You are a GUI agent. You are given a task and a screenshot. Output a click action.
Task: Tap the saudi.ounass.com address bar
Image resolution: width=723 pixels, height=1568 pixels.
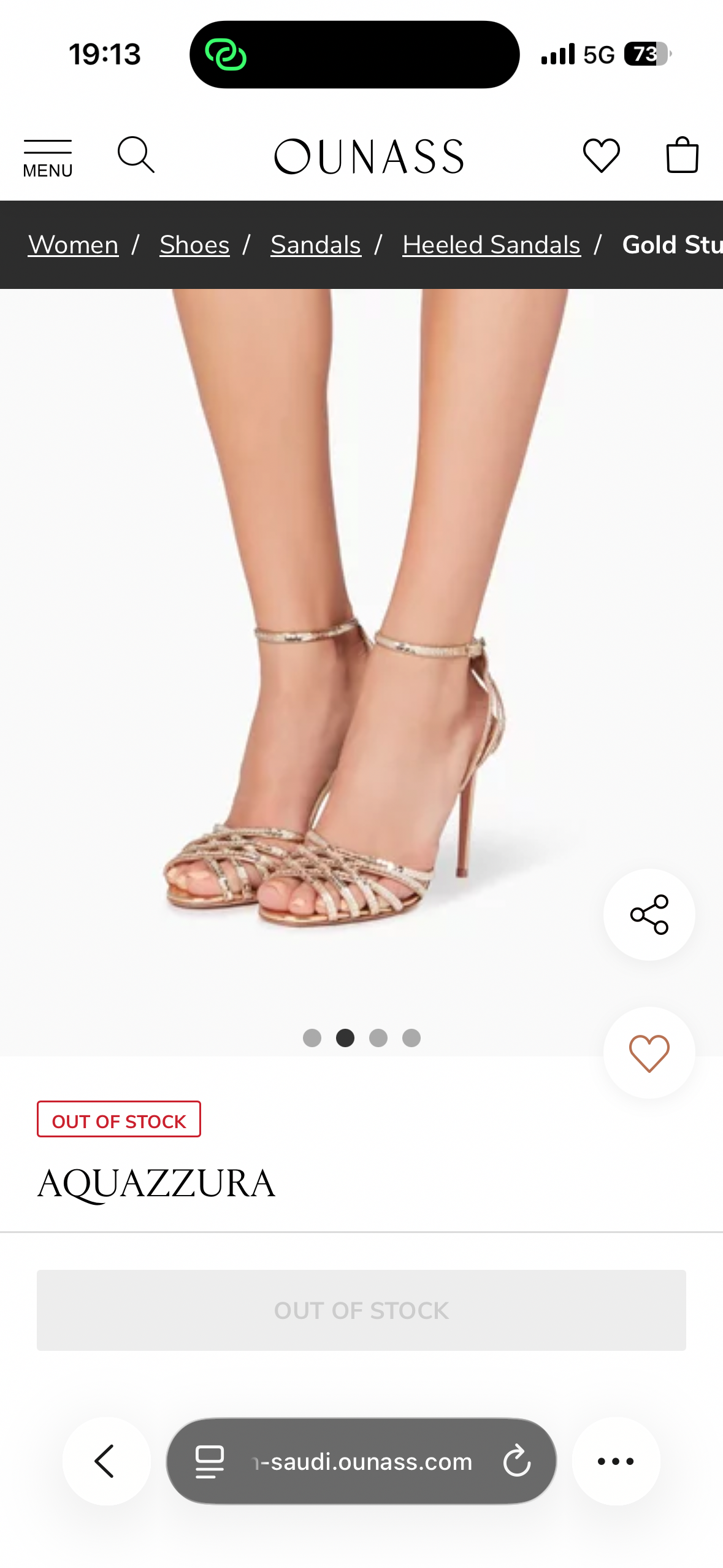[x=362, y=1461]
